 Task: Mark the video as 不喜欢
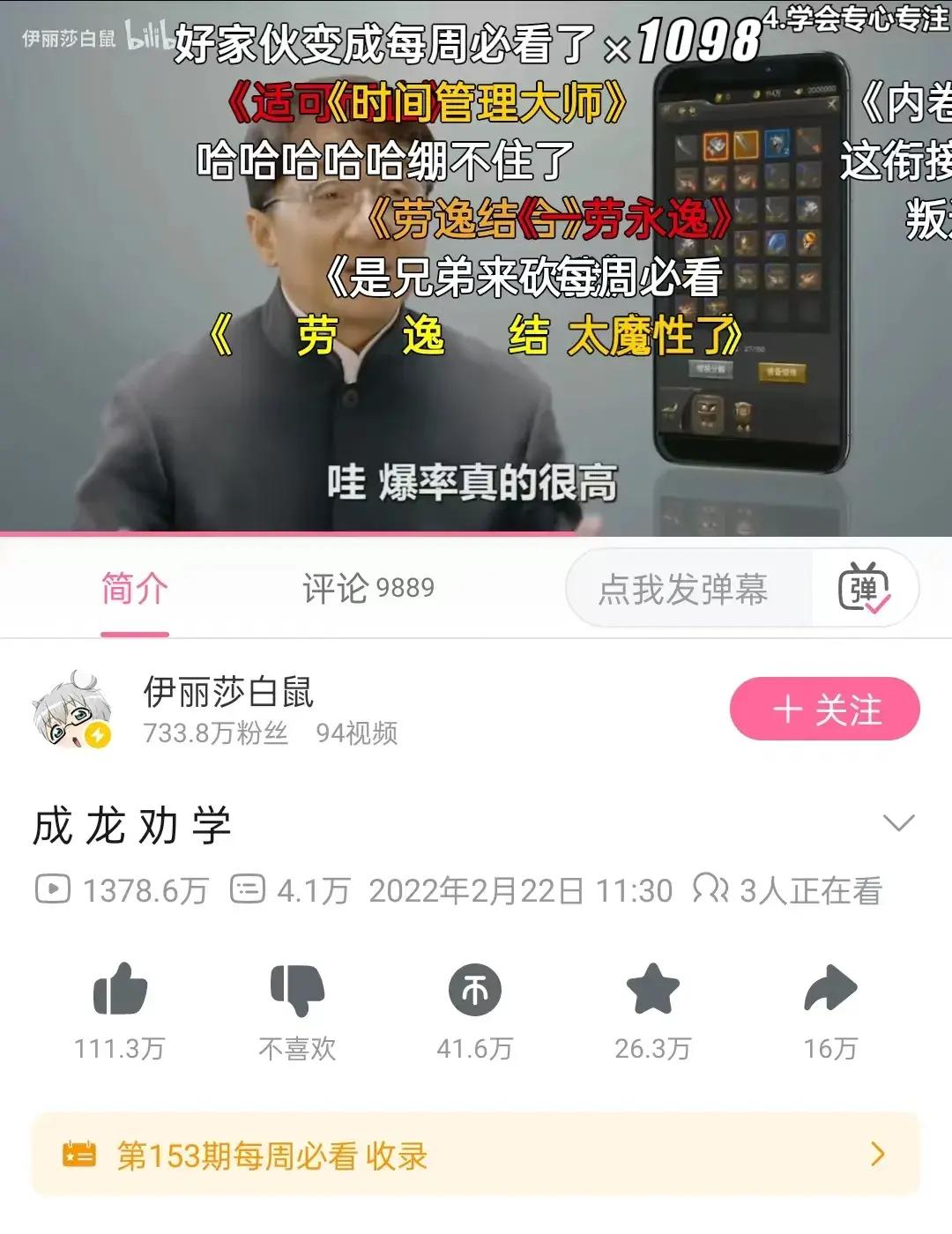(297, 989)
